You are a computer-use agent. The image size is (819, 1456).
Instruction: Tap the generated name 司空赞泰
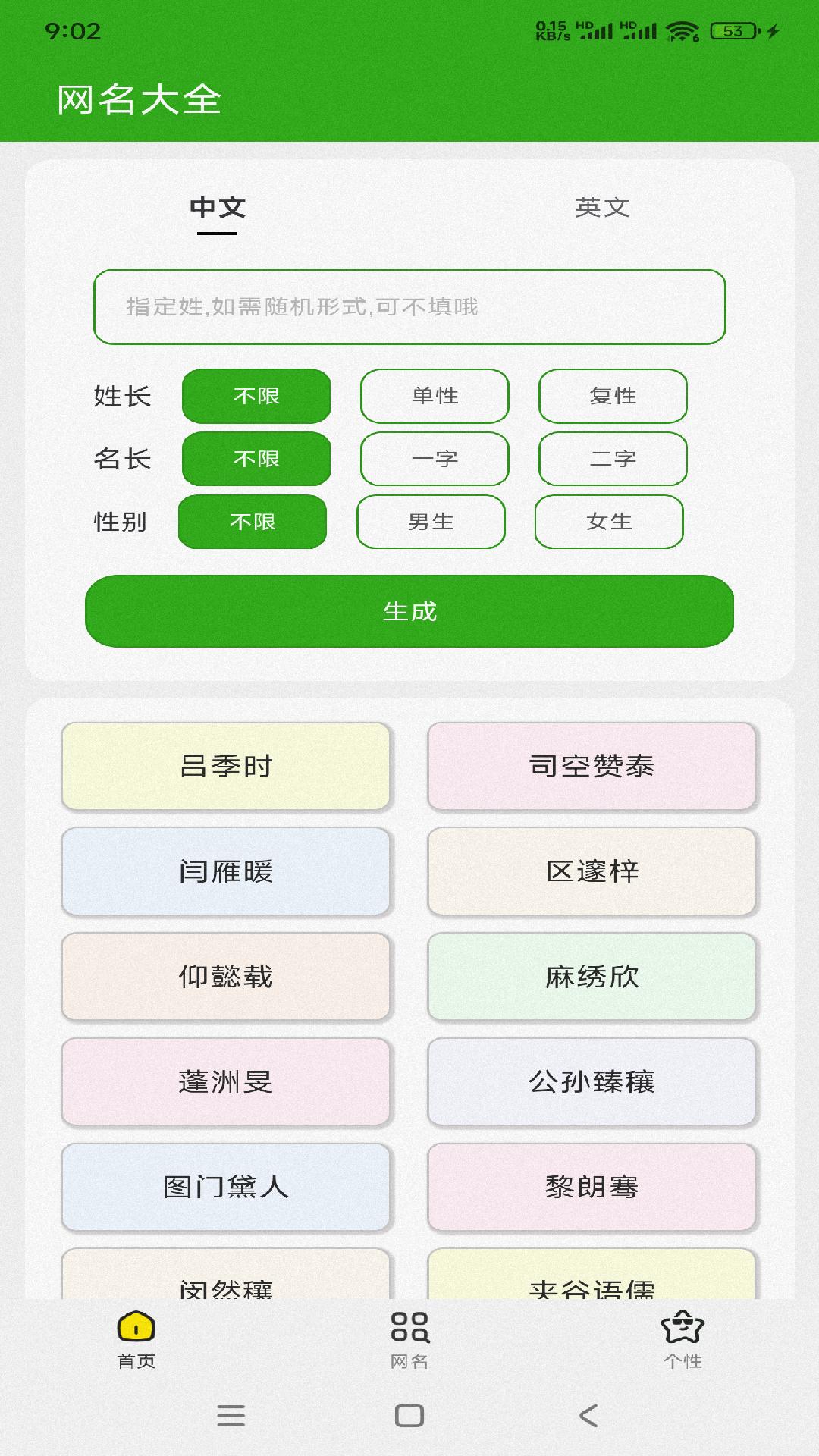click(x=591, y=766)
